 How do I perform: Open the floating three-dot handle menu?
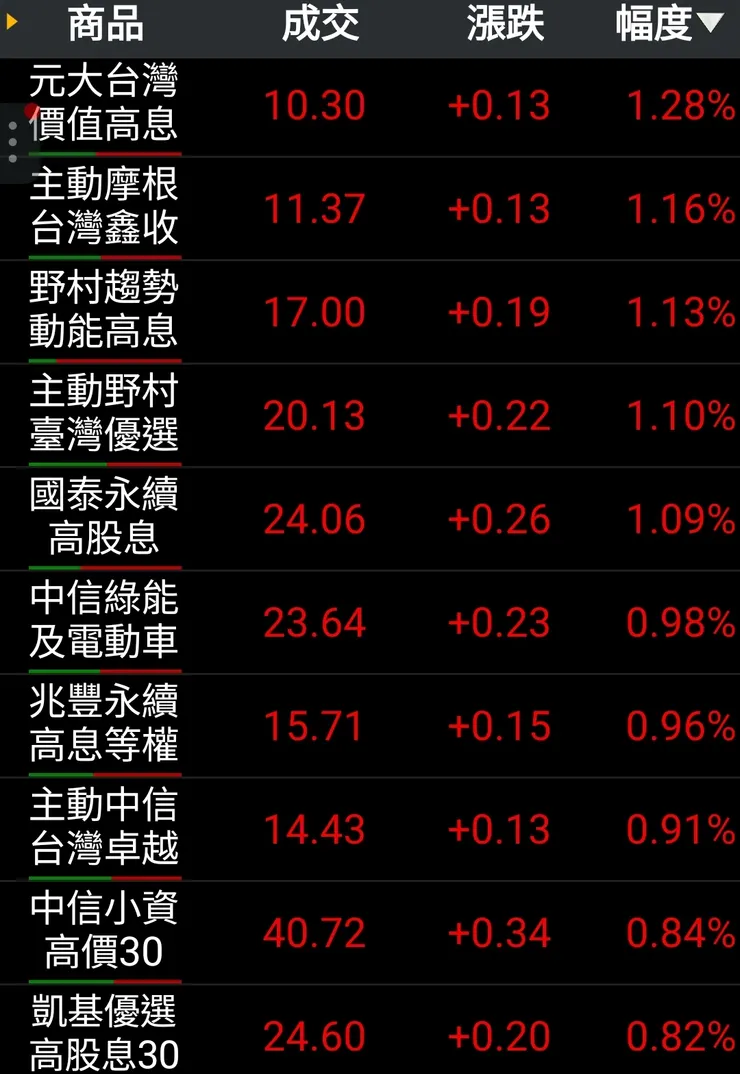click(11, 140)
